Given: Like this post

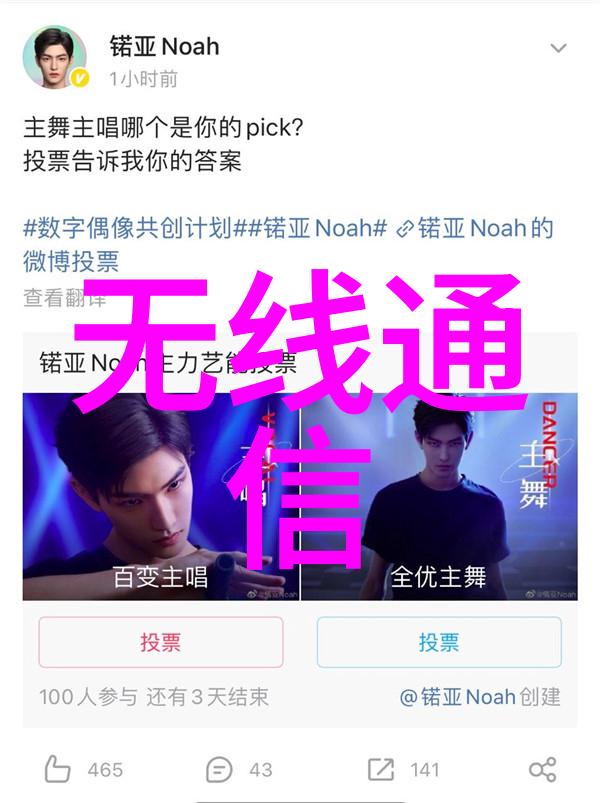Looking at the screenshot, I should click(83, 769).
